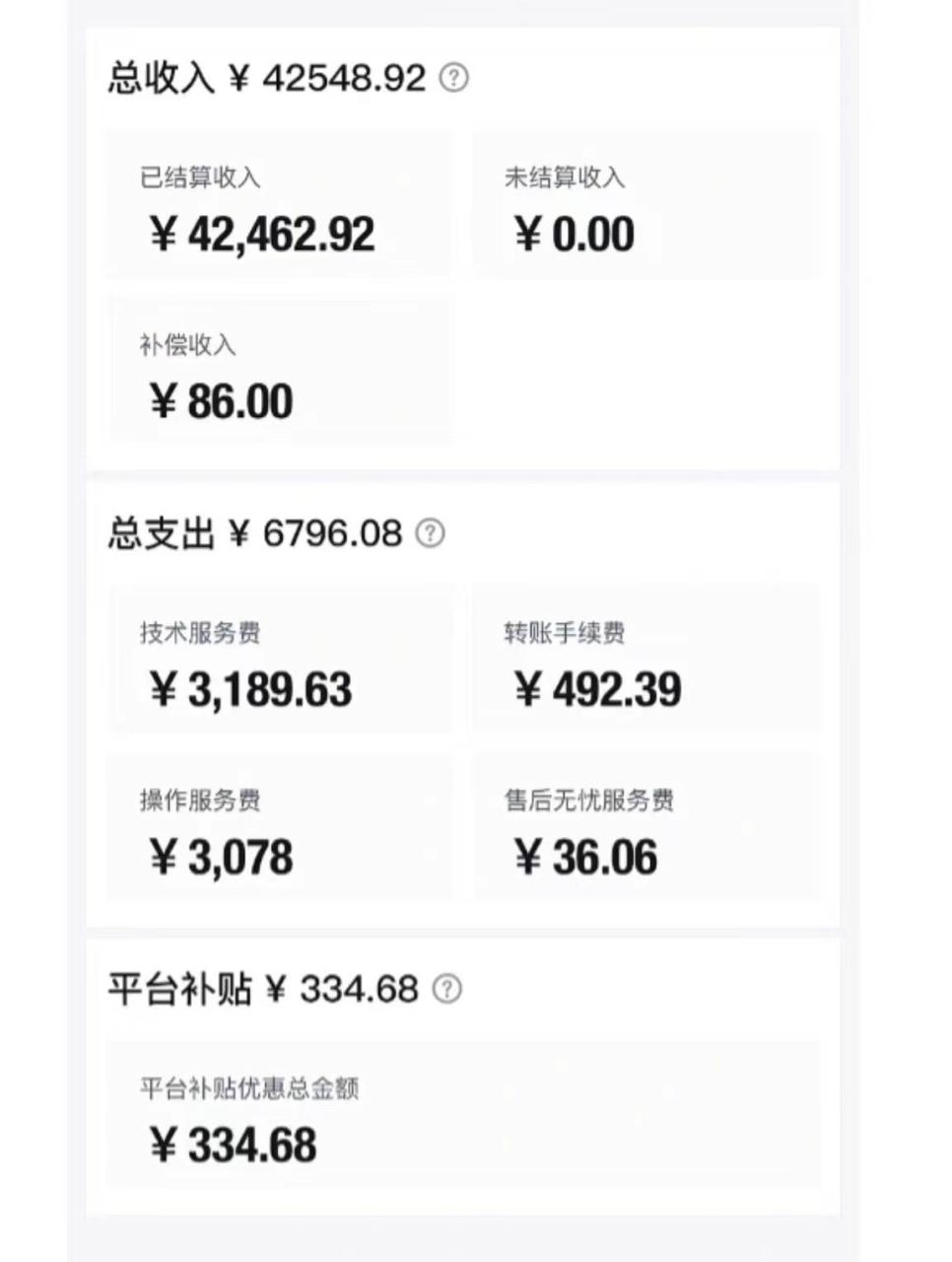Tap the transfer fee amount ¥492.39
Viewport: 952px width, 1262px height.
[601, 688]
